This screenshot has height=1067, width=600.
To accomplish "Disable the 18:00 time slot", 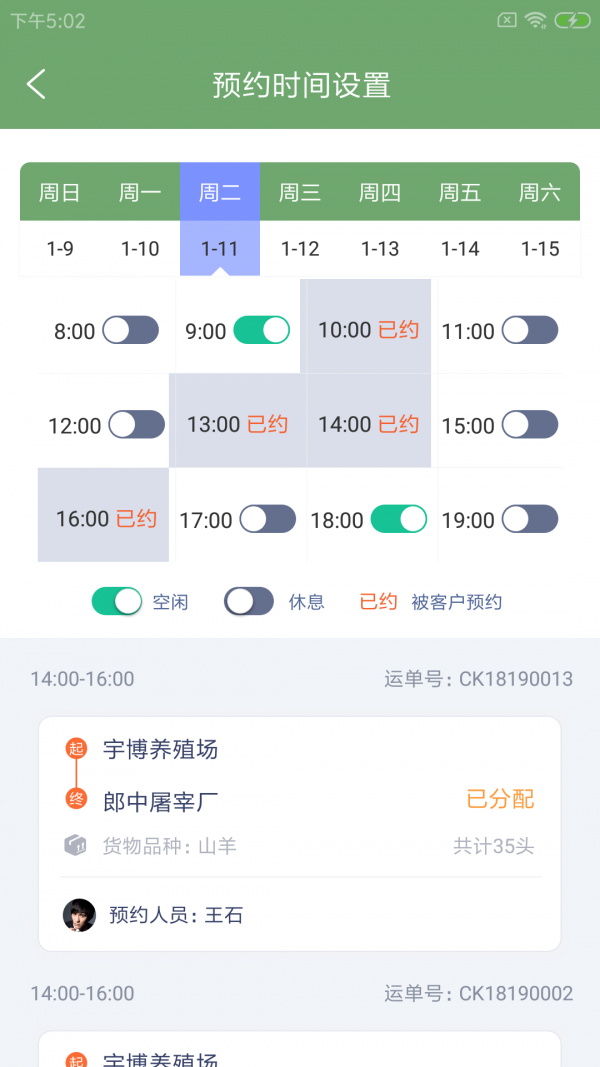I will coord(398,519).
